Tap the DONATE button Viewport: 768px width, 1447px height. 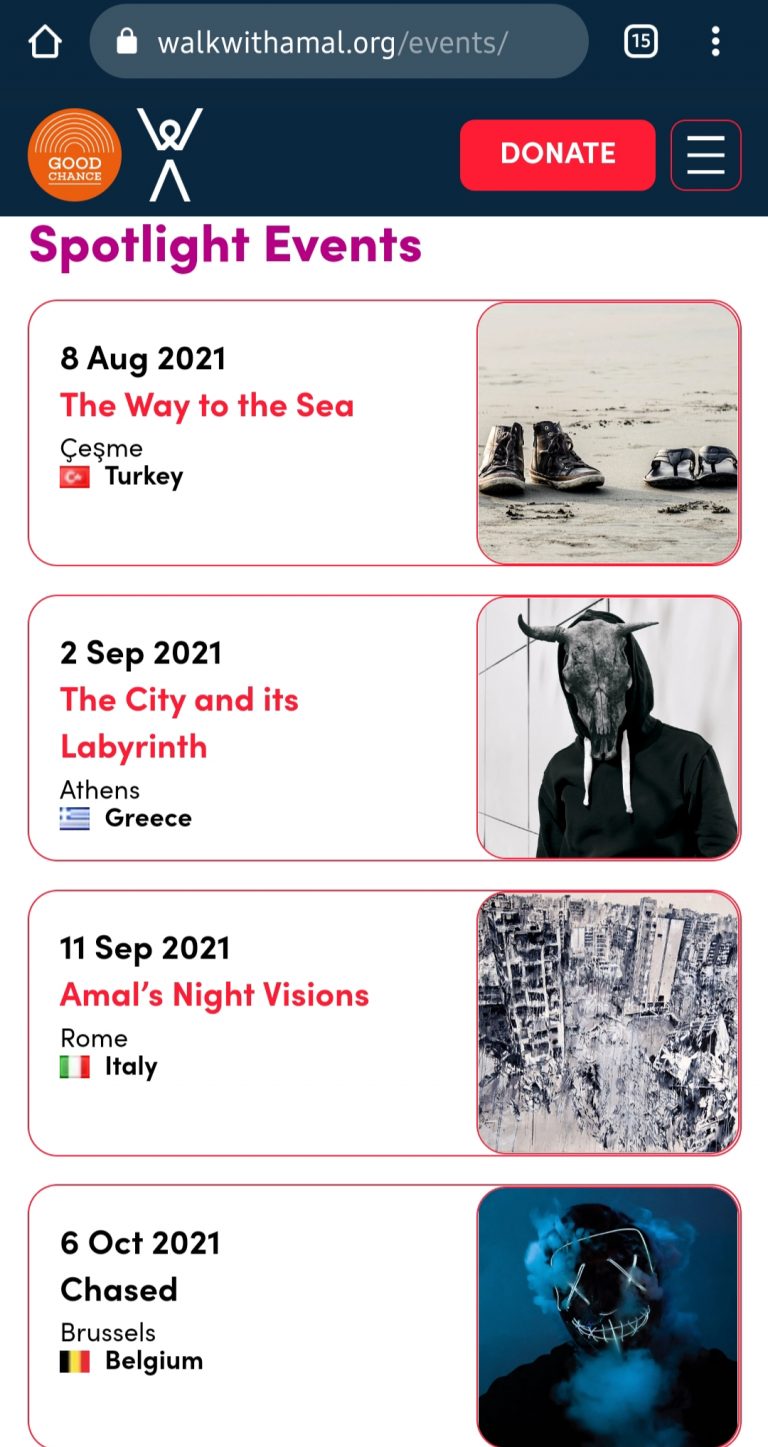[x=558, y=154]
